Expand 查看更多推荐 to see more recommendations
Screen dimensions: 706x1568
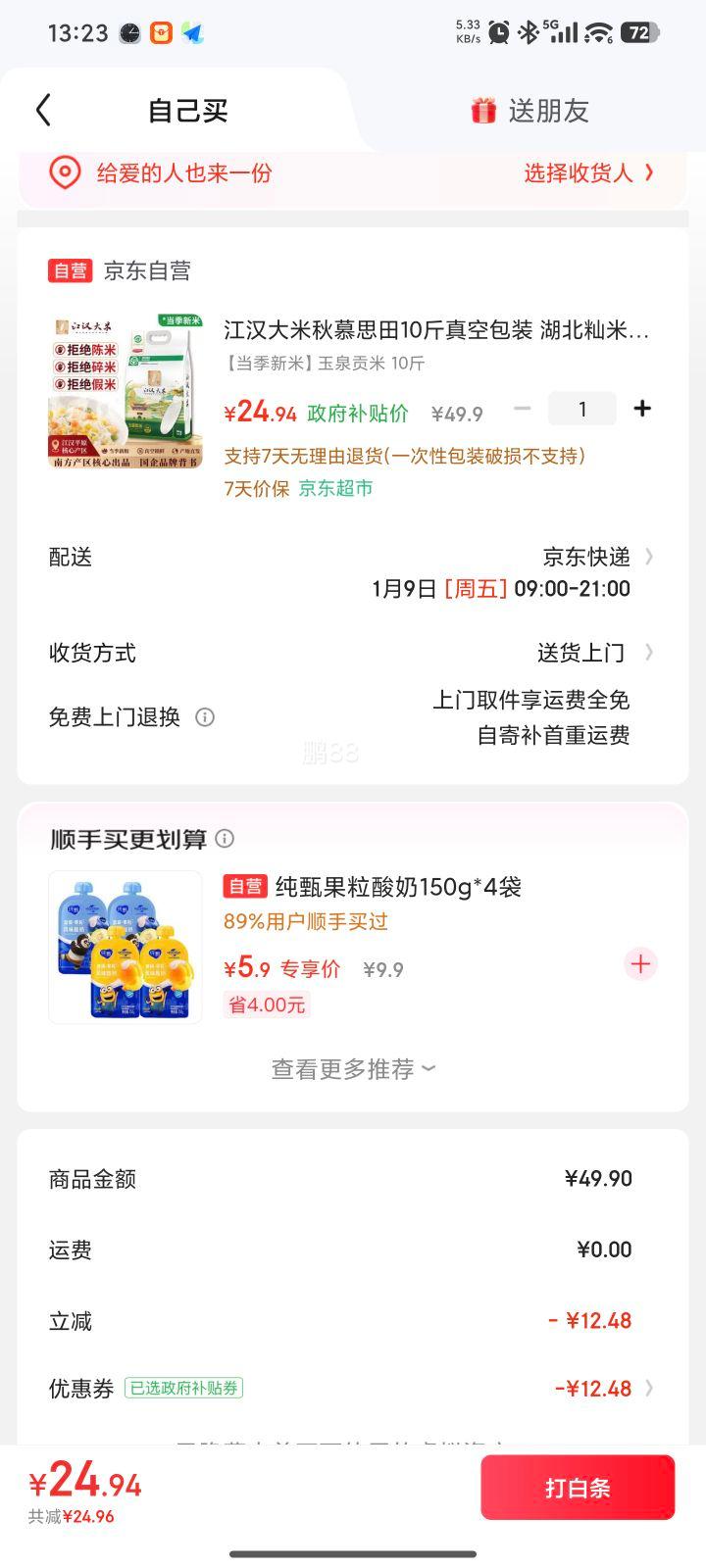[x=352, y=1068]
